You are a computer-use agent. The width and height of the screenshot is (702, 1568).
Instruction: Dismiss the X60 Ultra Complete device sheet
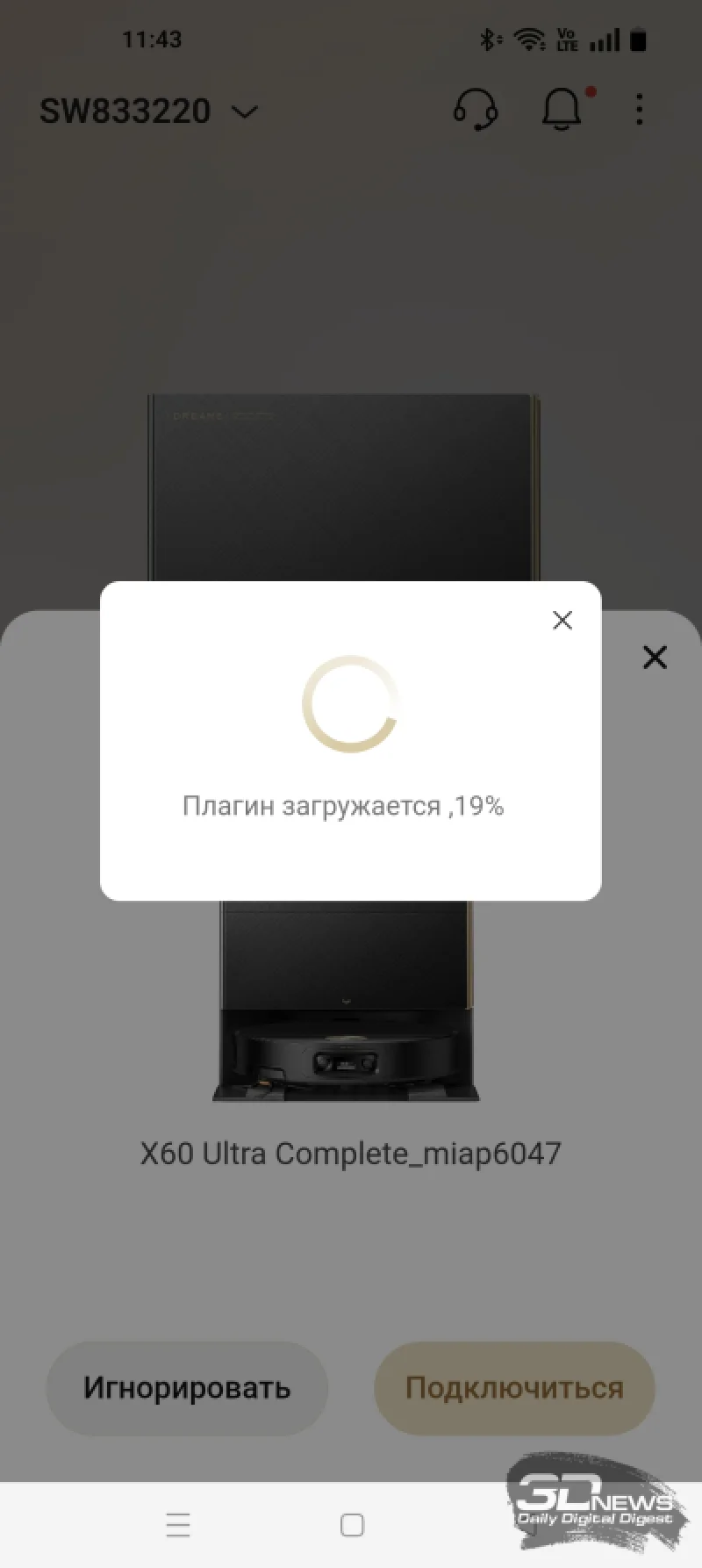[655, 658]
